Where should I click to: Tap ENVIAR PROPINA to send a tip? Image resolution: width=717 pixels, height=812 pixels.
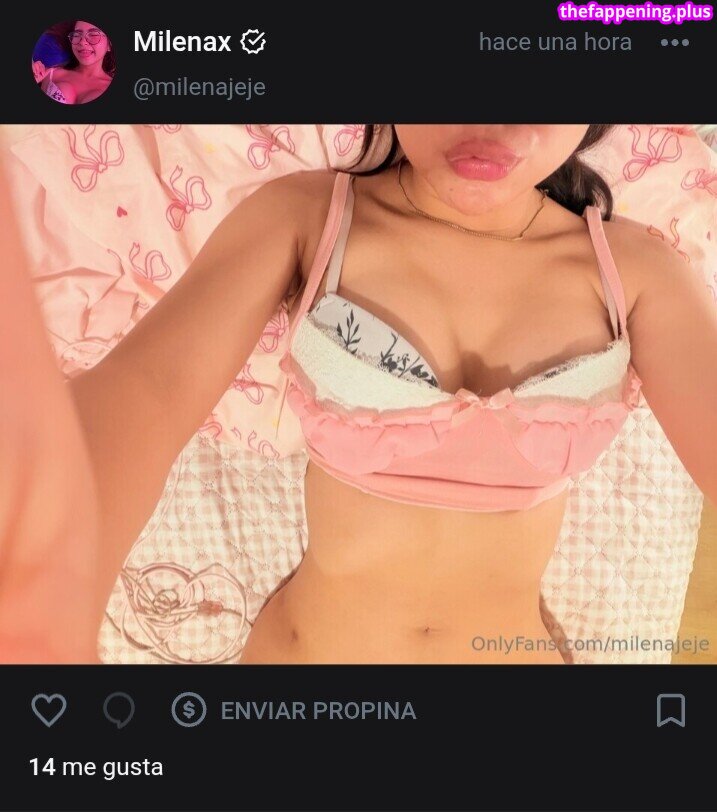click(294, 710)
